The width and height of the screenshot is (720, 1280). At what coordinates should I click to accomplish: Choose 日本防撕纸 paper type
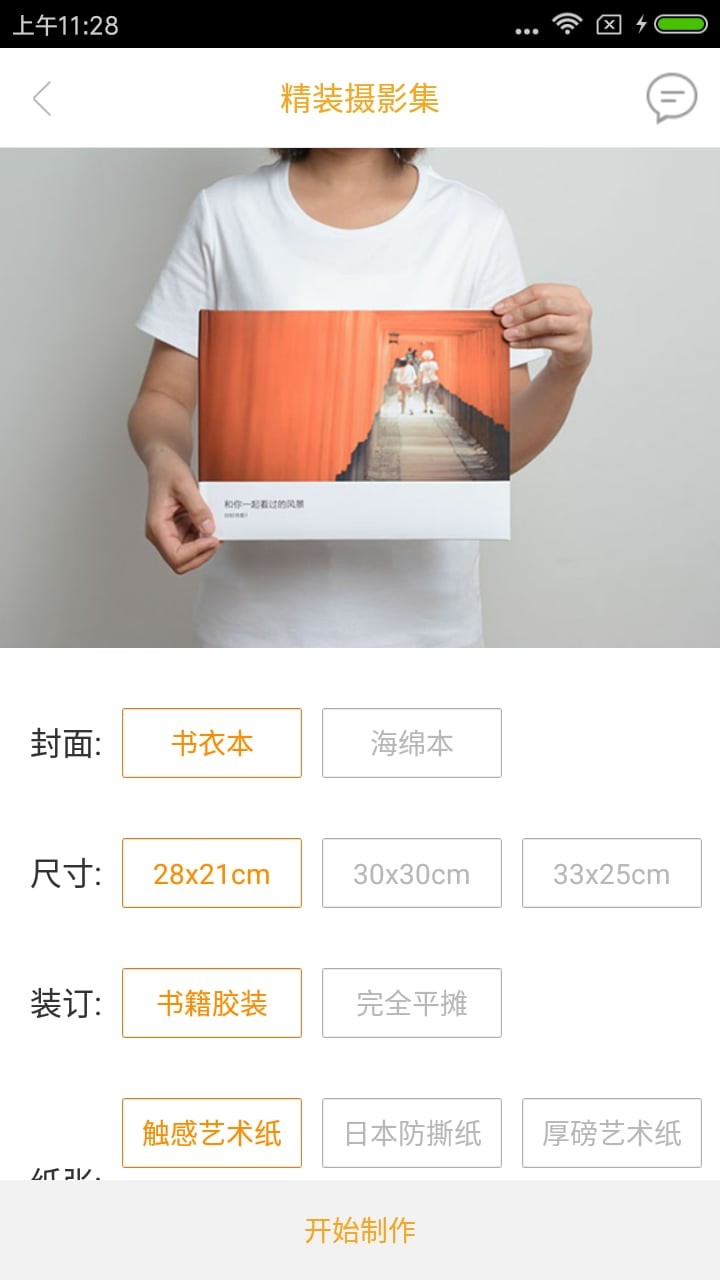coord(412,1133)
